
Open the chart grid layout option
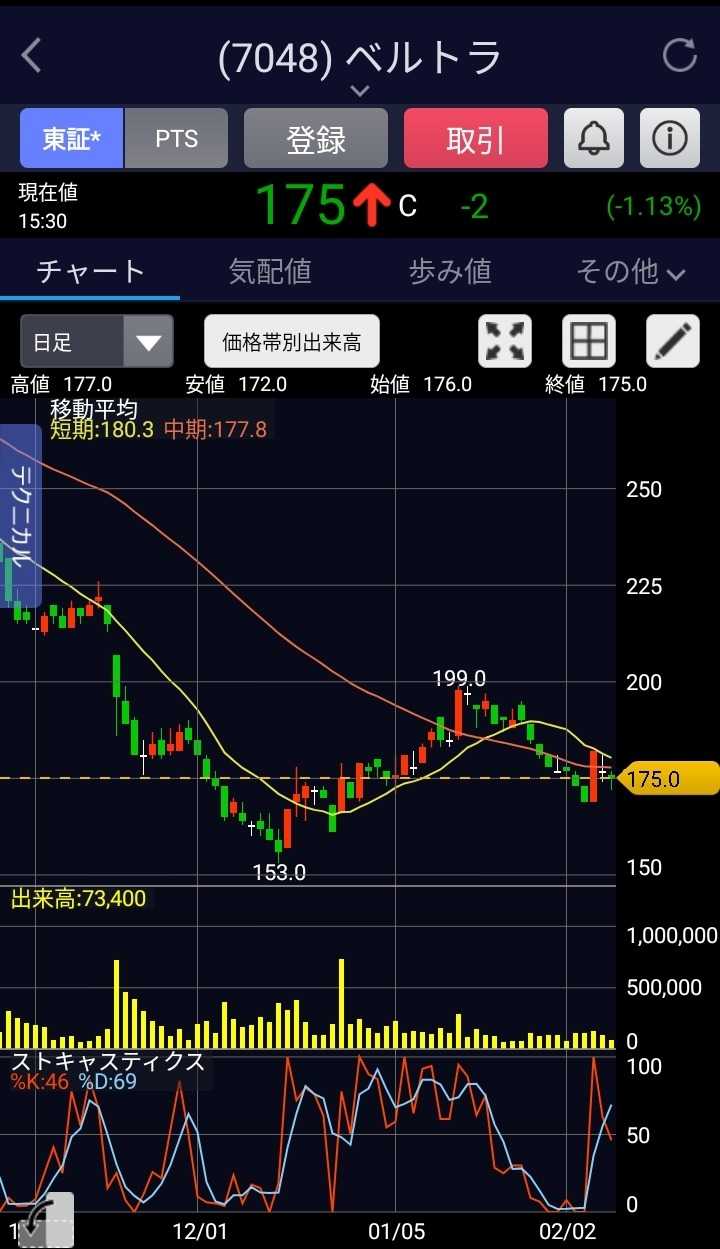click(x=589, y=342)
